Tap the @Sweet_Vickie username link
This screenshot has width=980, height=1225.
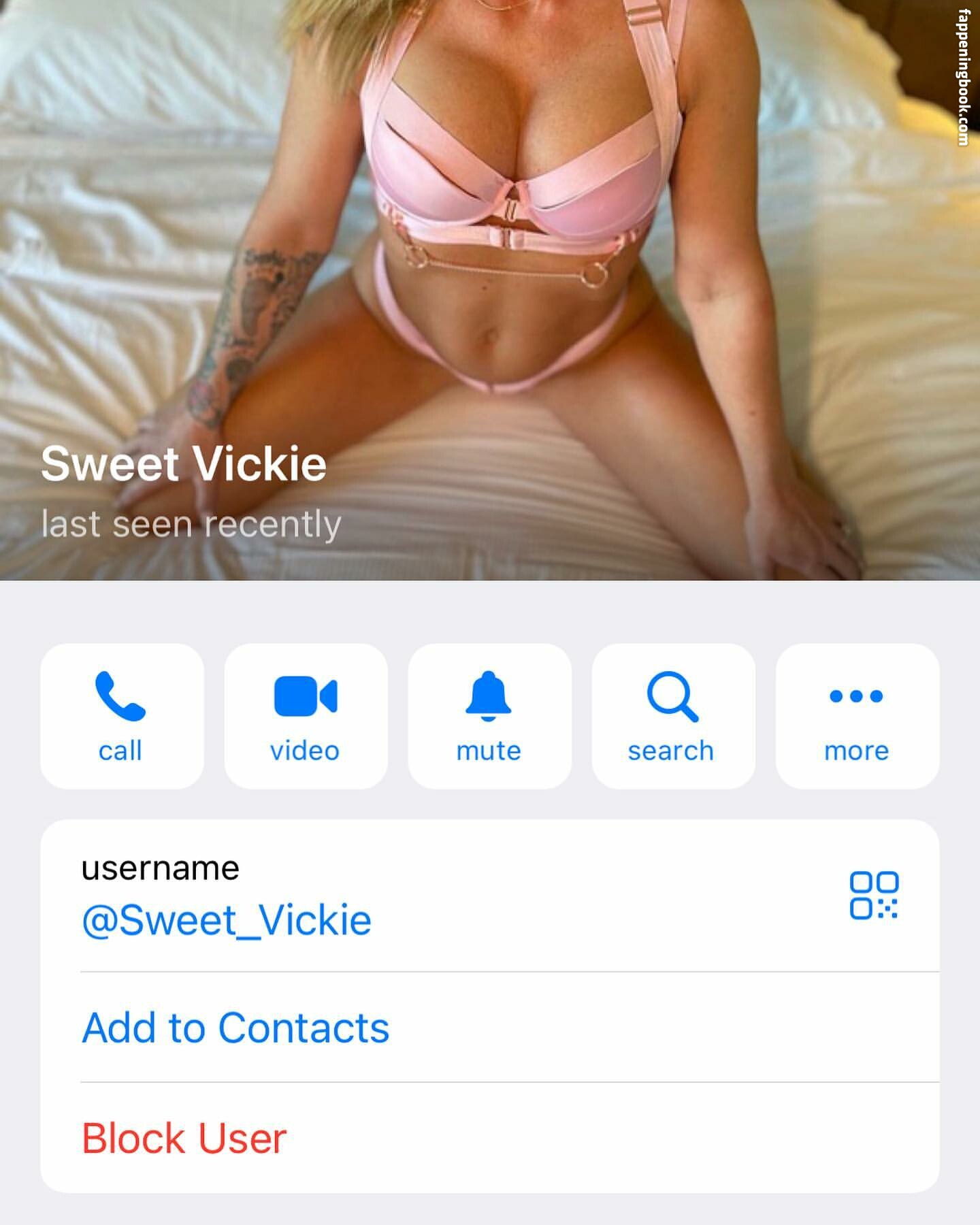tap(227, 920)
